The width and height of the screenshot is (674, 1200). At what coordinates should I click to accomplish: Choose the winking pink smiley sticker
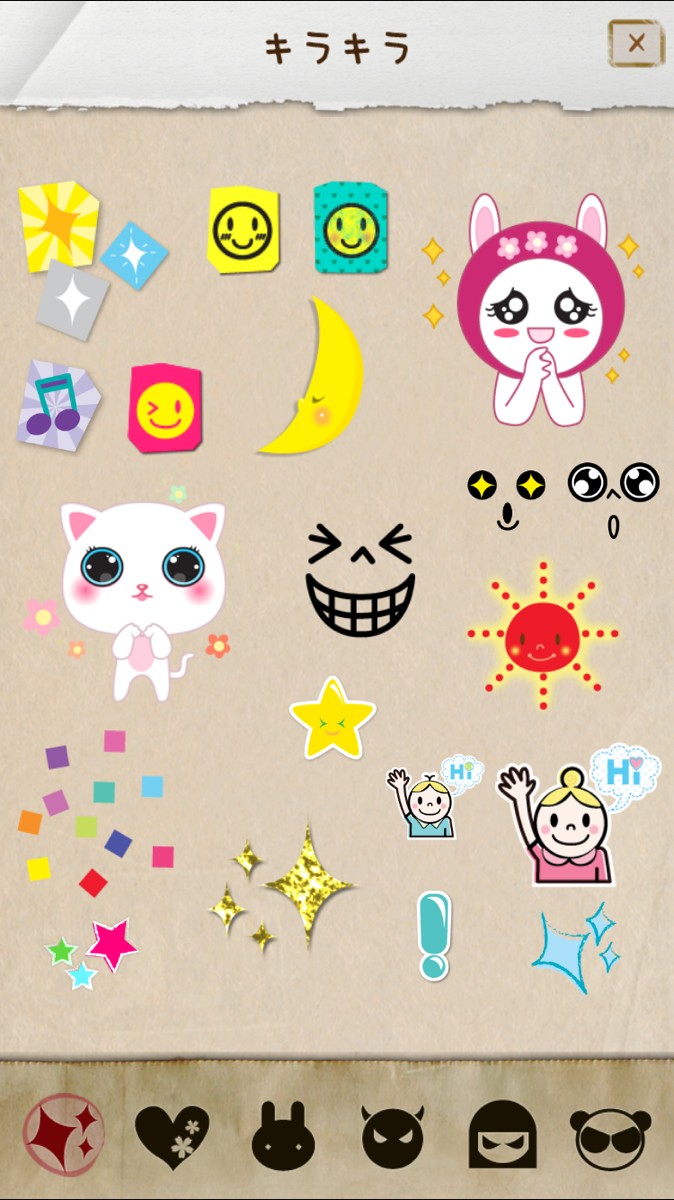click(x=164, y=408)
